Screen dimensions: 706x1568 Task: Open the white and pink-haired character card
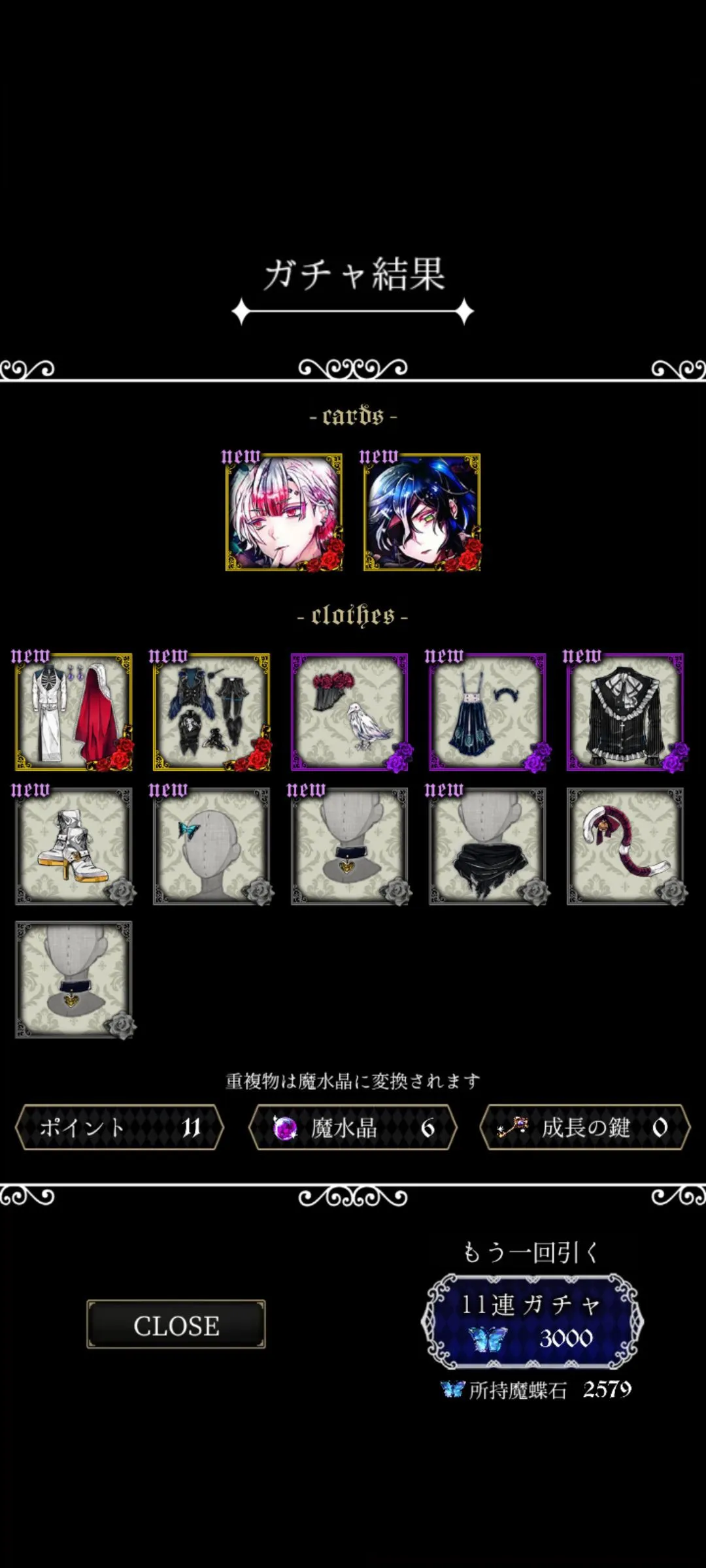pos(284,512)
